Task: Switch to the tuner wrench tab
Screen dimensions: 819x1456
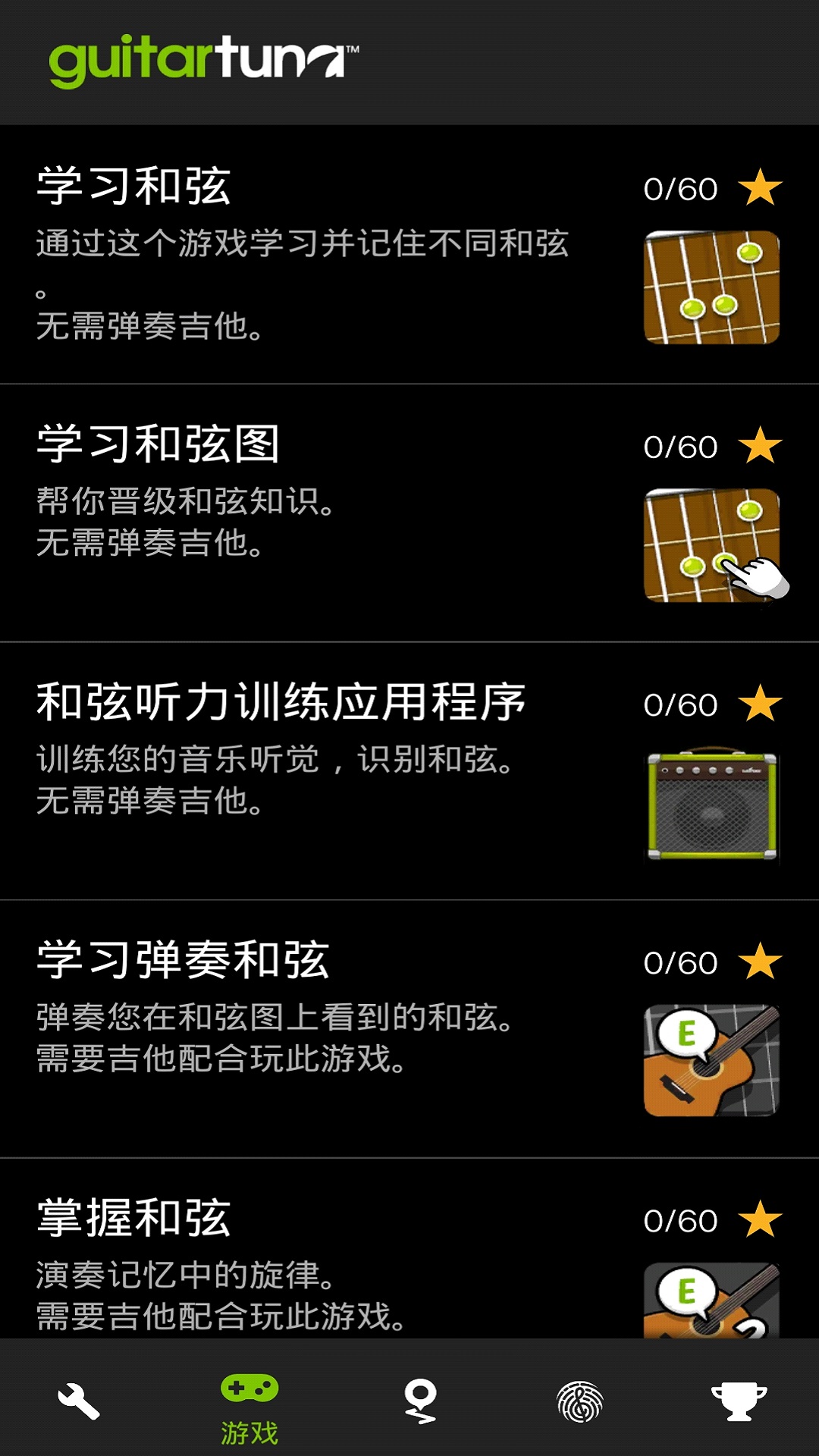Action: [x=79, y=1401]
